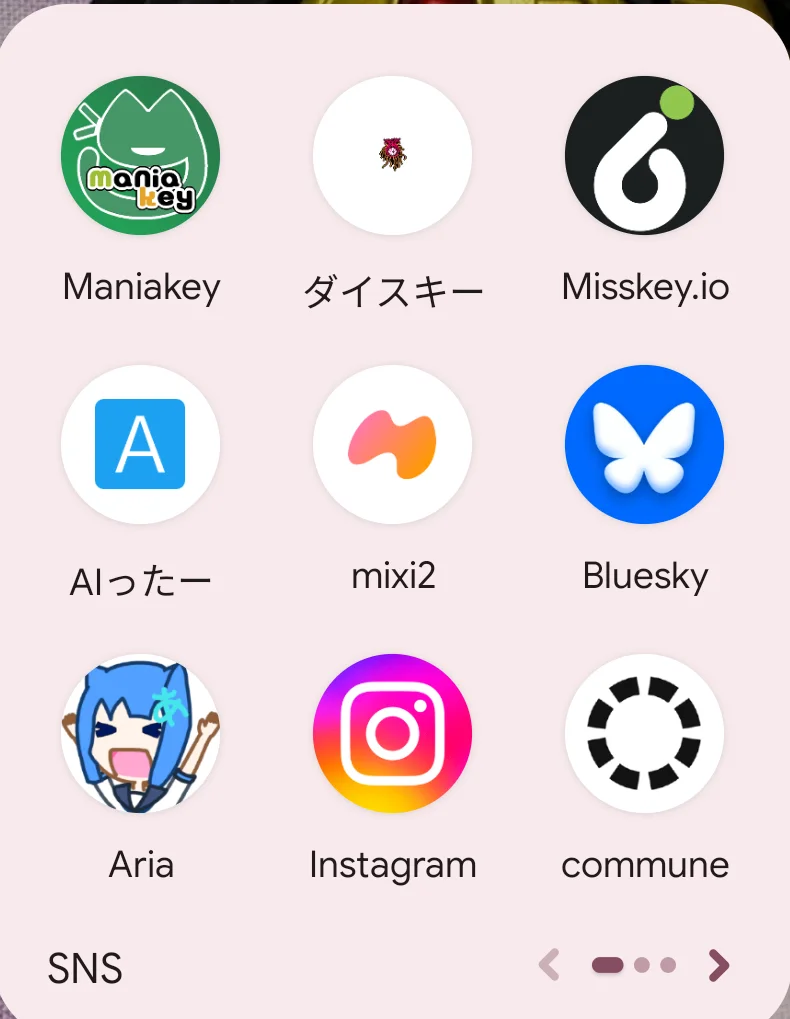The height and width of the screenshot is (1019, 790).
Task: Open the Aria app
Action: pyautogui.click(x=140, y=733)
